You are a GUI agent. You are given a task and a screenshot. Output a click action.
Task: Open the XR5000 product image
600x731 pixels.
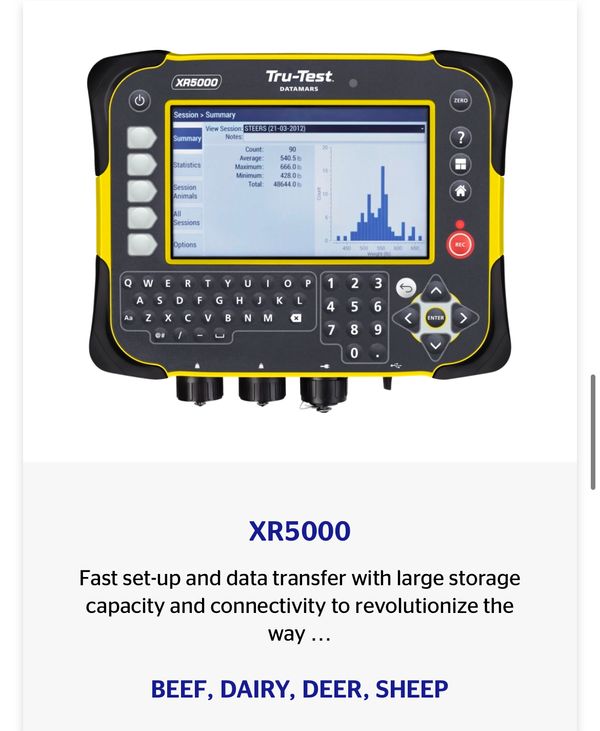tap(300, 230)
